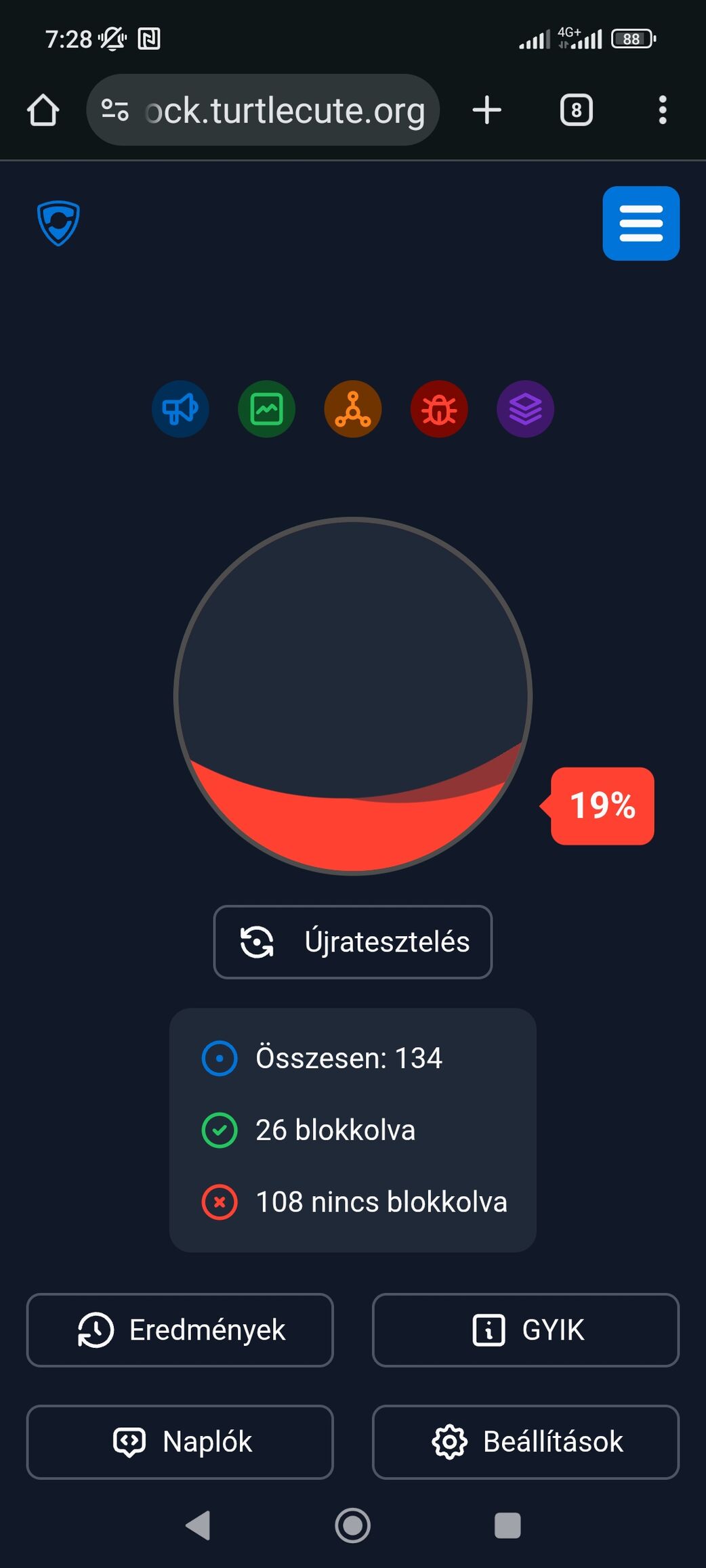Viewport: 706px width, 1568px height.
Task: Select the green analytics category icon
Action: (x=266, y=409)
